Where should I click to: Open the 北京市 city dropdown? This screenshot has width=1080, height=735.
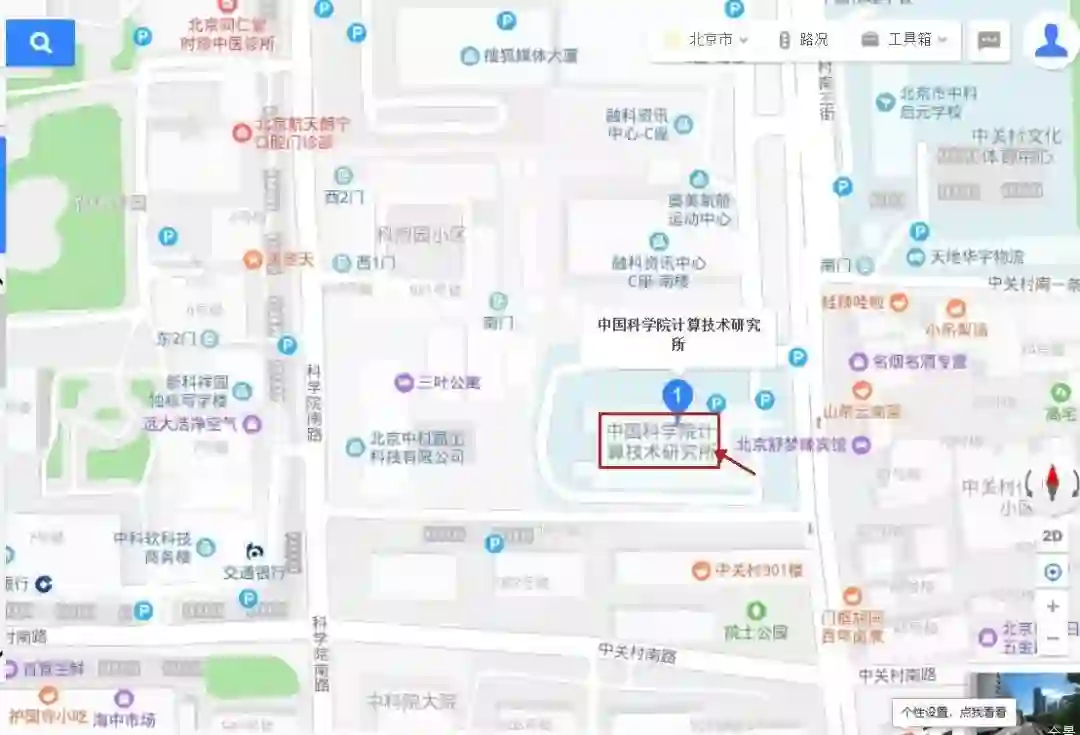[x=707, y=40]
